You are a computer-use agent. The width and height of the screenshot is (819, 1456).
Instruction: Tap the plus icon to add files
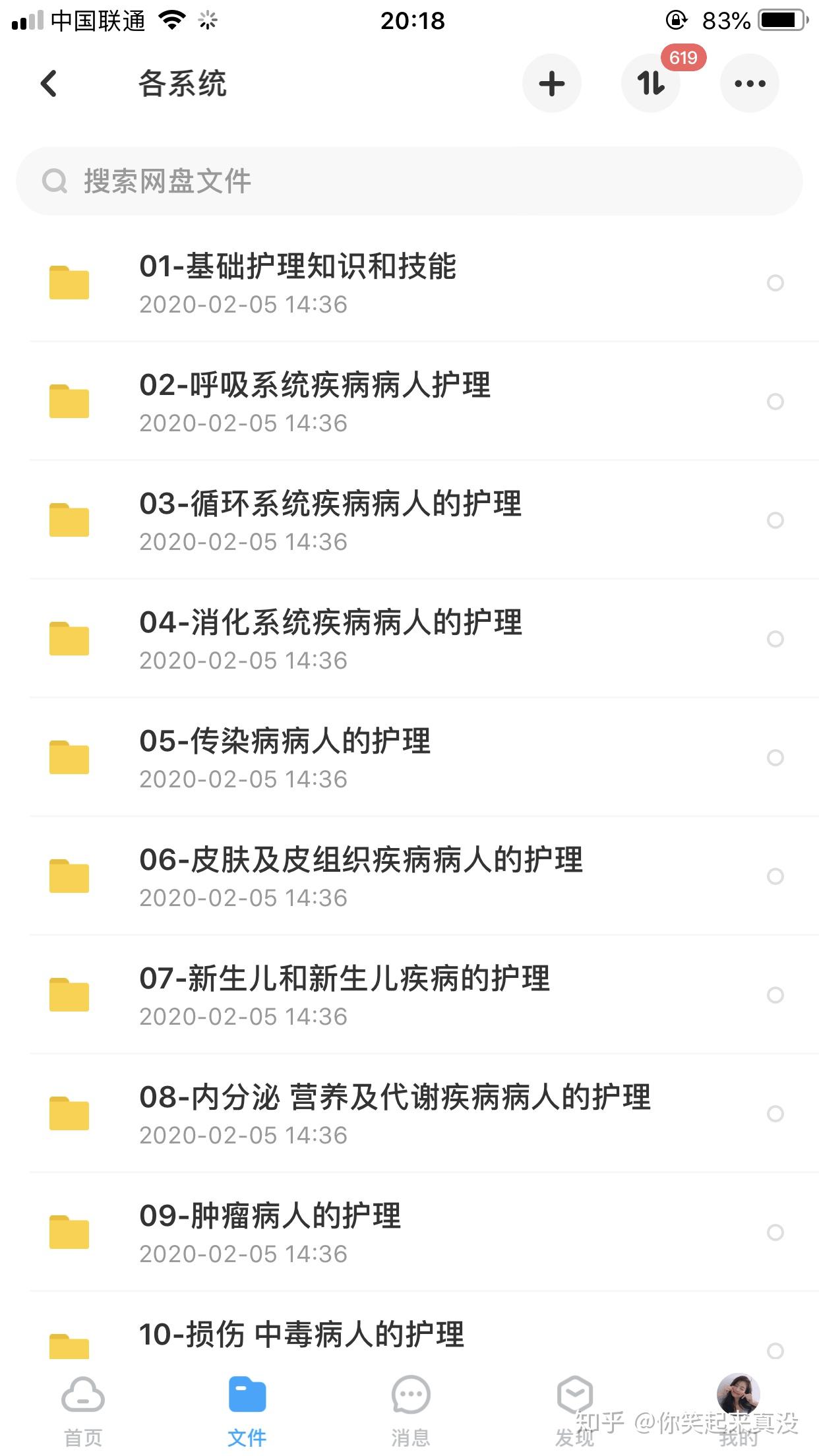[551, 84]
